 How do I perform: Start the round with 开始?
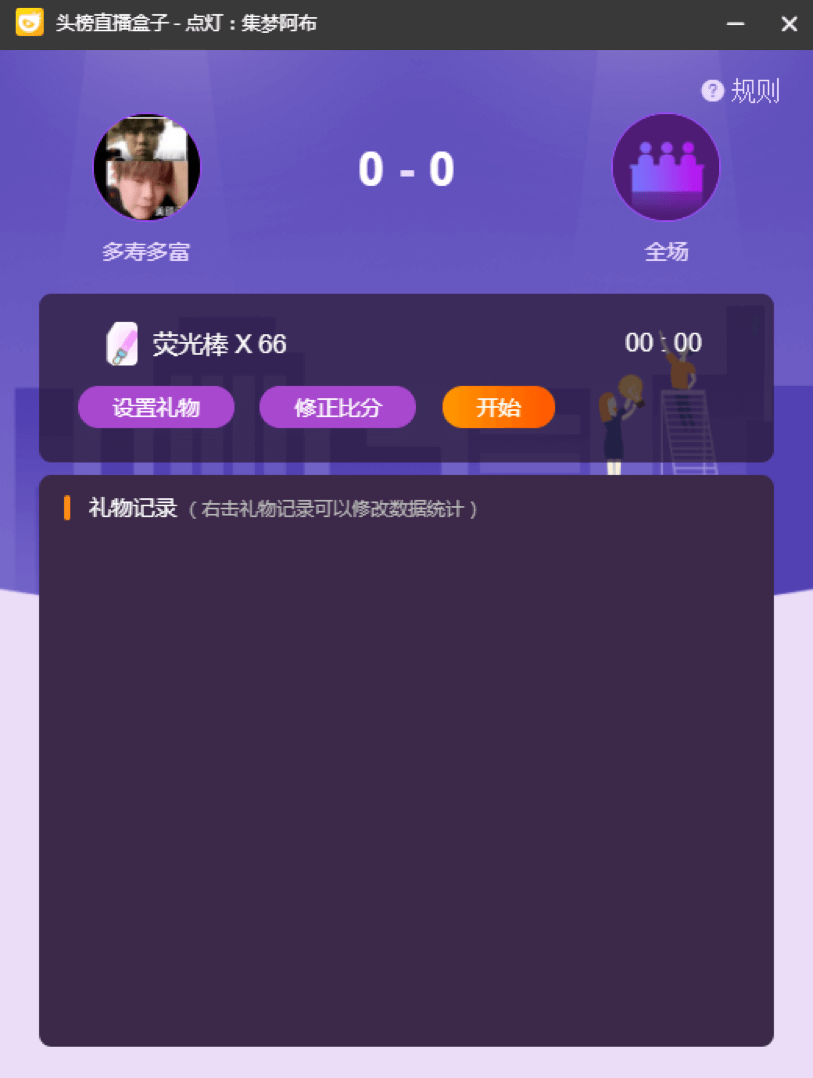(498, 407)
